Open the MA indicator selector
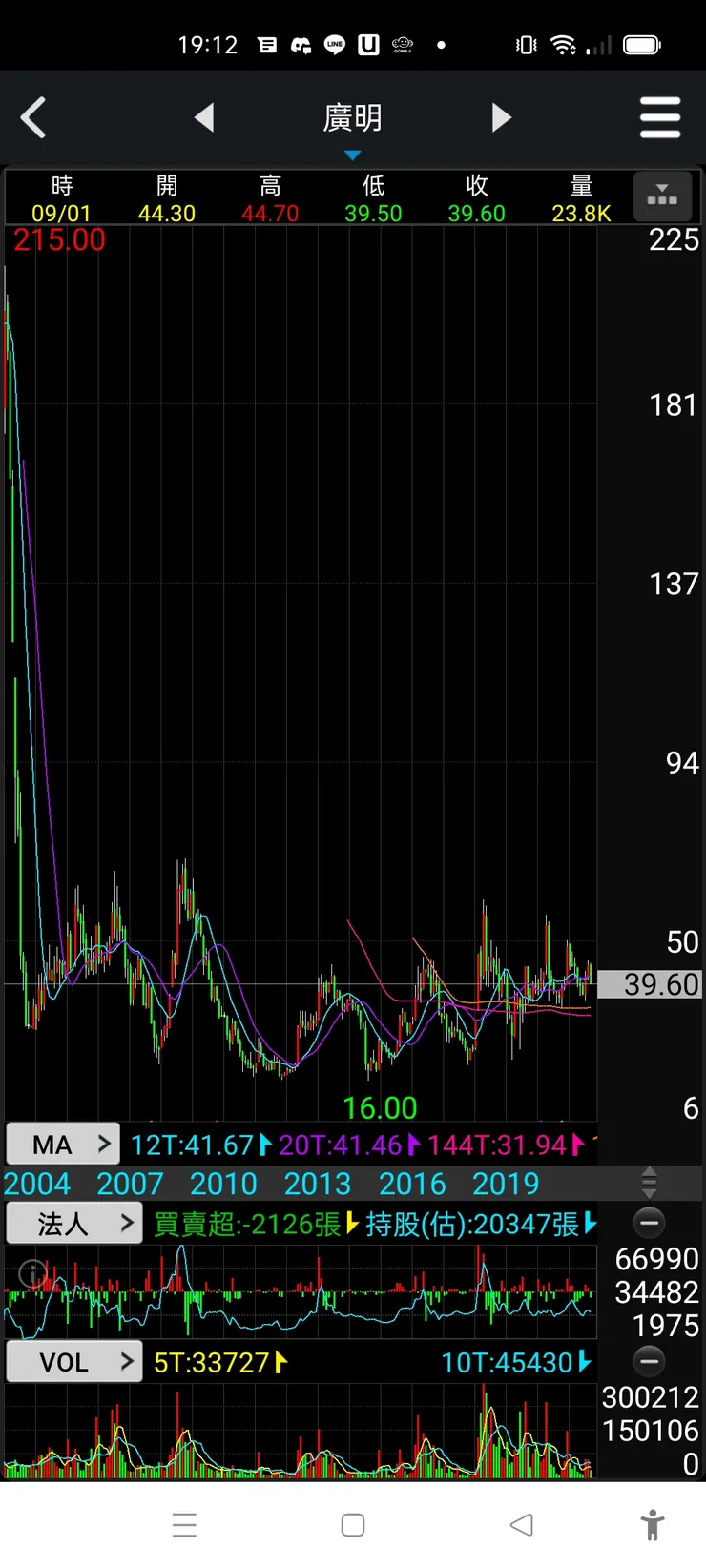Viewport: 706px width, 1568px height. tap(63, 1144)
